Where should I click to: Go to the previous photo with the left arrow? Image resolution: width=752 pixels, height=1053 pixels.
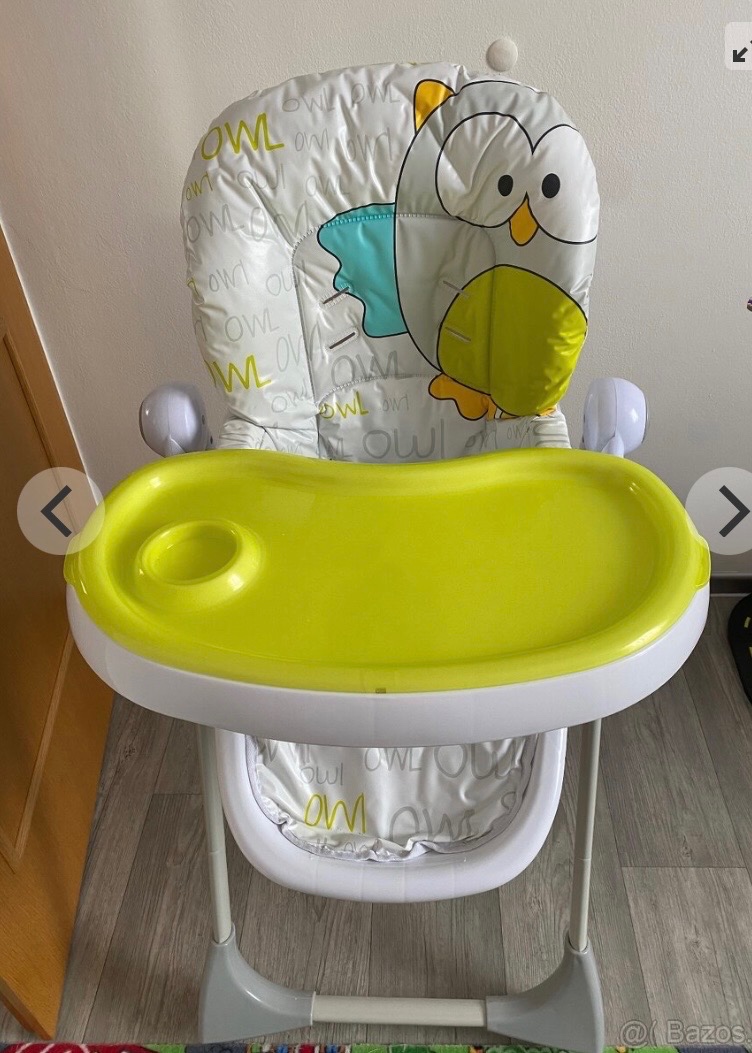click(57, 511)
